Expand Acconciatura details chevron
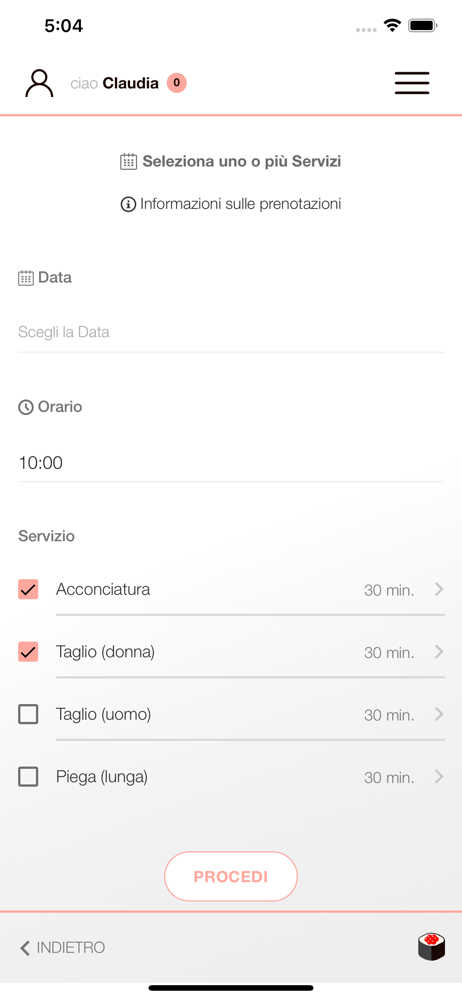The width and height of the screenshot is (462, 1000). (439, 589)
